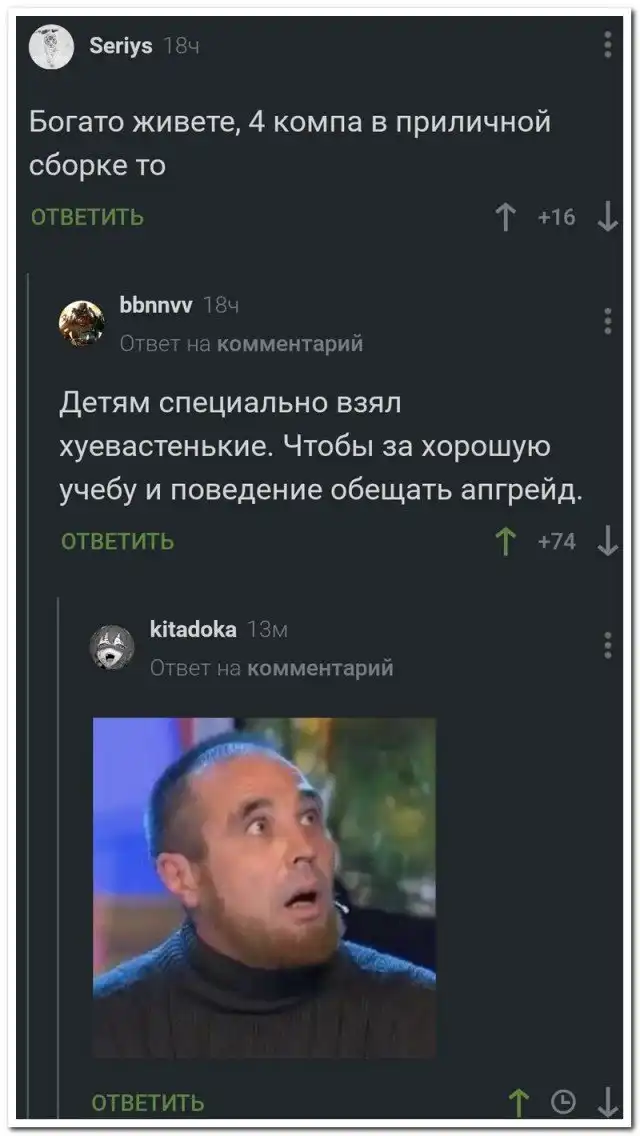
Task: Open the overflow menu on Seriys's comment
Action: (608, 46)
